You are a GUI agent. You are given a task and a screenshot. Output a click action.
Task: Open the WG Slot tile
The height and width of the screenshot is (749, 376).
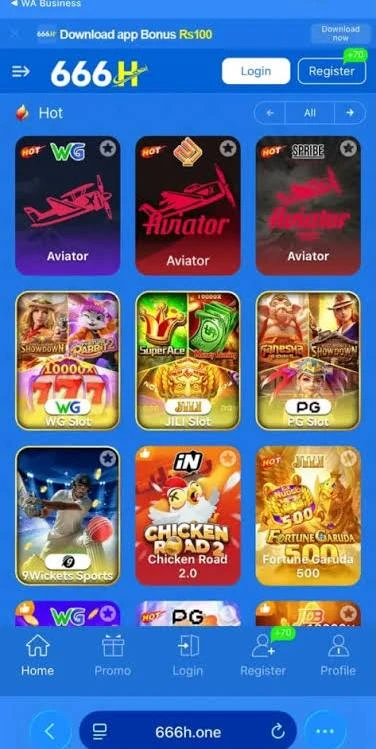point(67,361)
